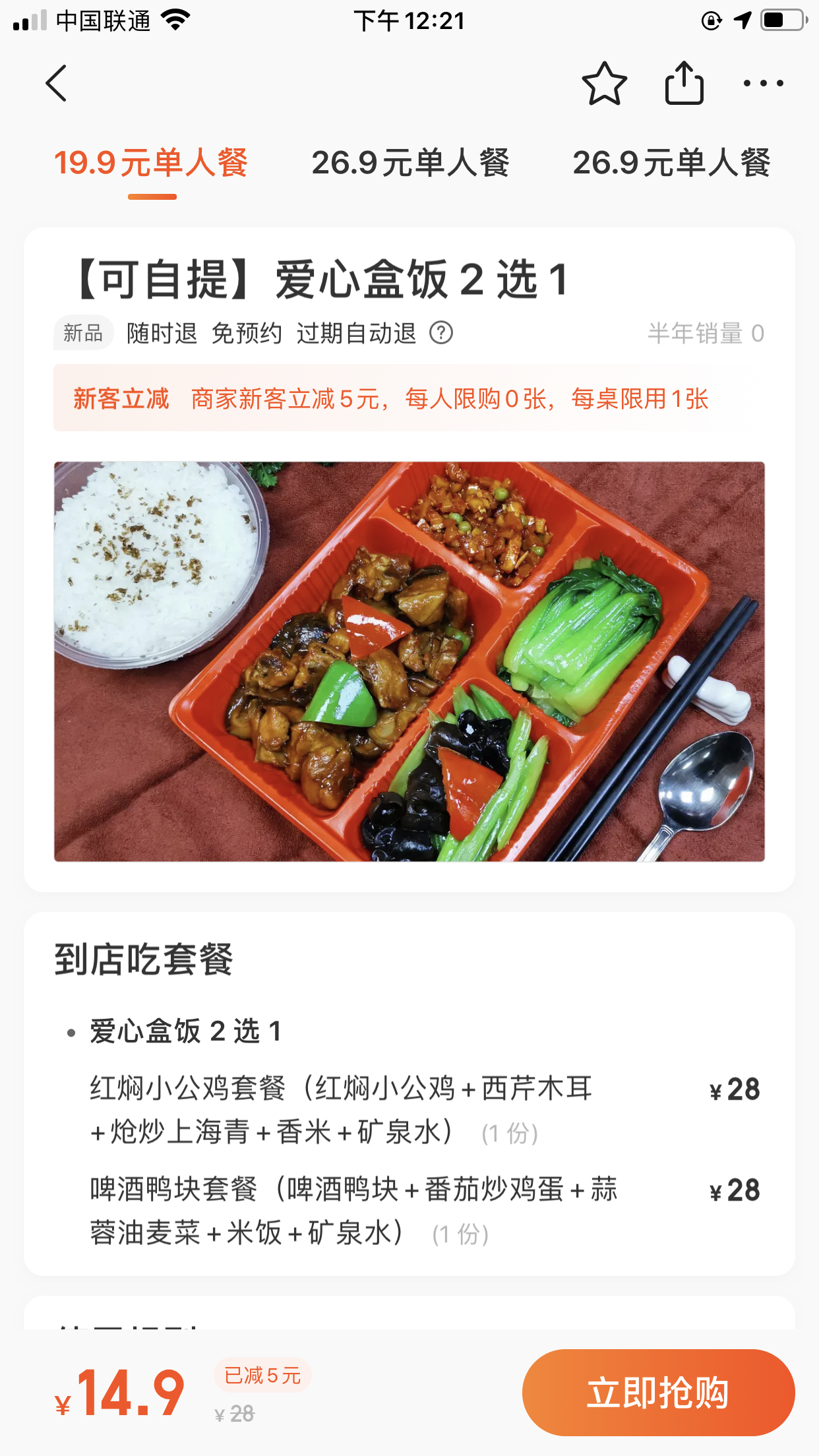This screenshot has width=819, height=1456.
Task: Open the three-dot overflow menu
Action: (x=763, y=83)
